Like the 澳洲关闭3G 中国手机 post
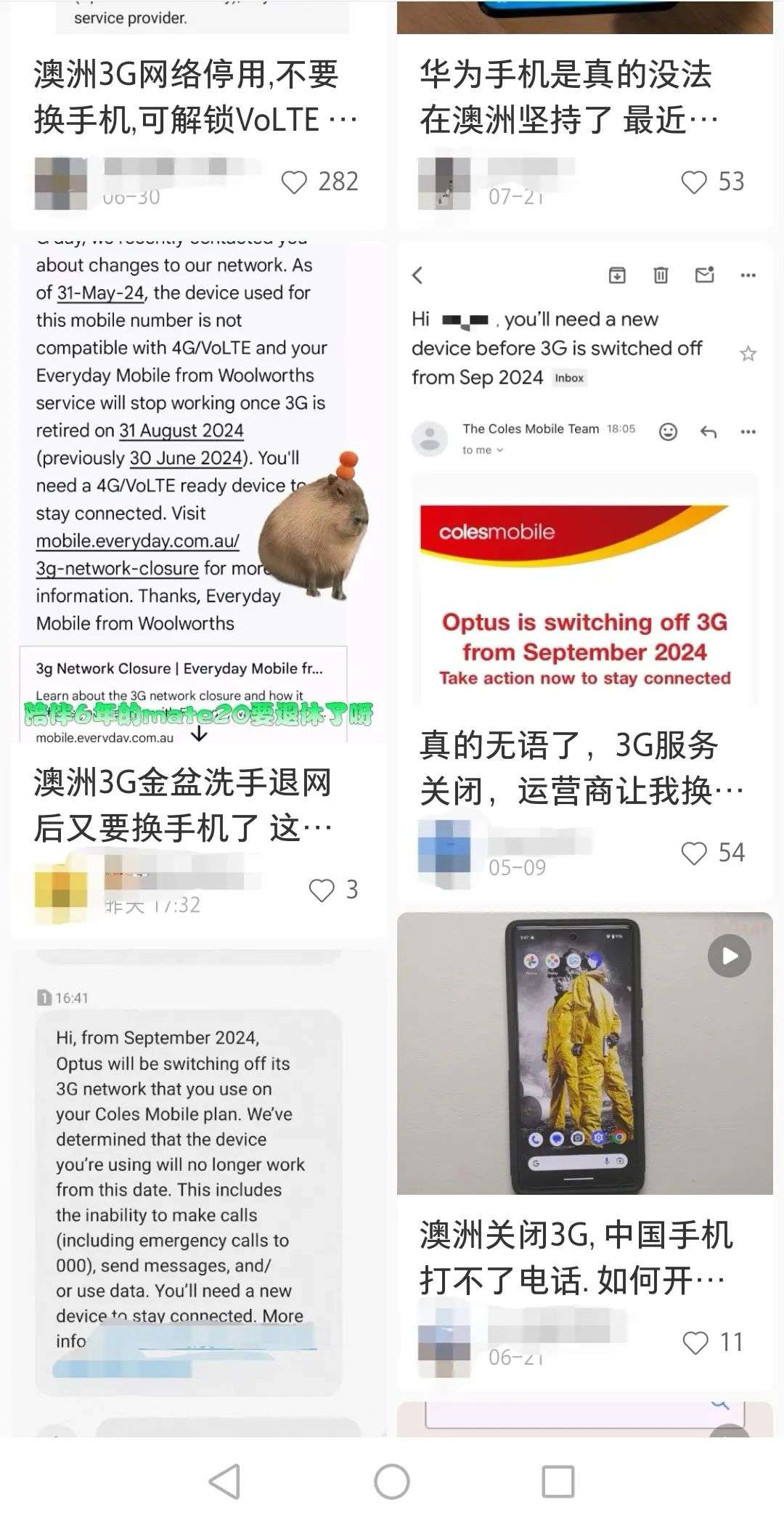Viewport: 784px width, 1526px height. pos(695,1342)
